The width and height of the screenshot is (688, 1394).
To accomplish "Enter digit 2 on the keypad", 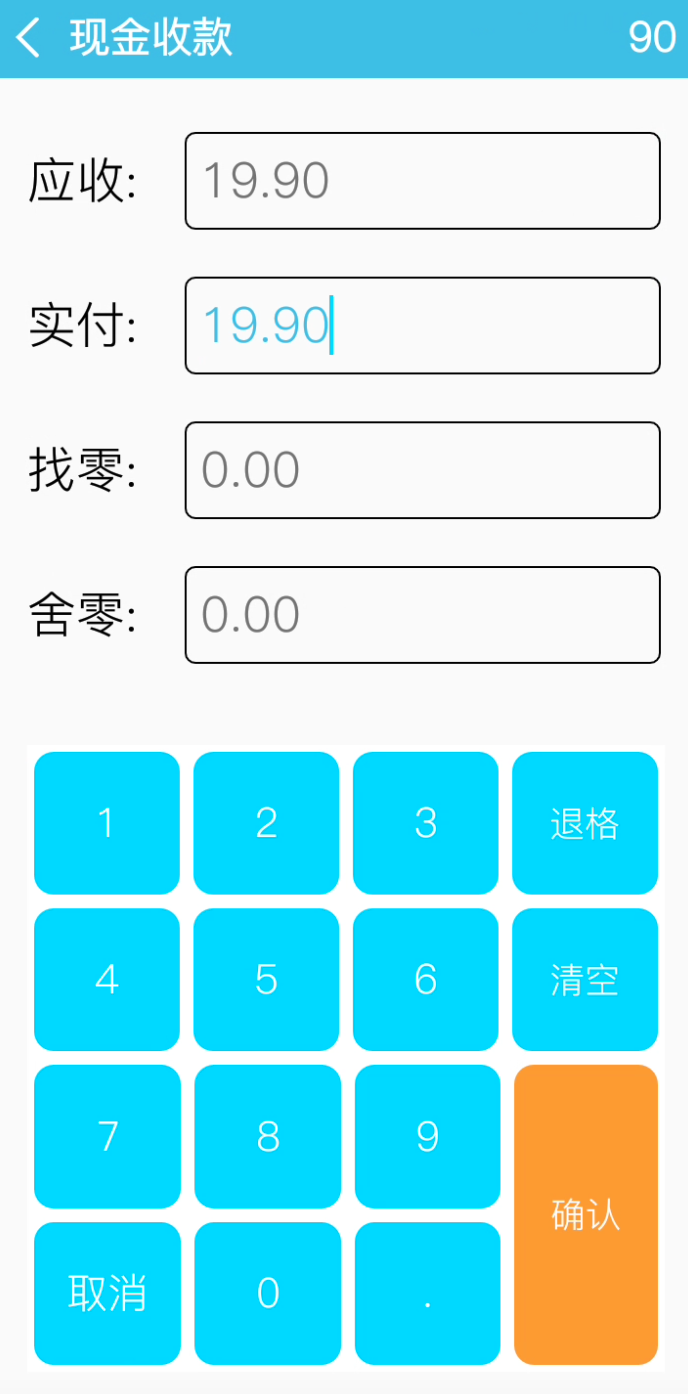I will tap(266, 823).
